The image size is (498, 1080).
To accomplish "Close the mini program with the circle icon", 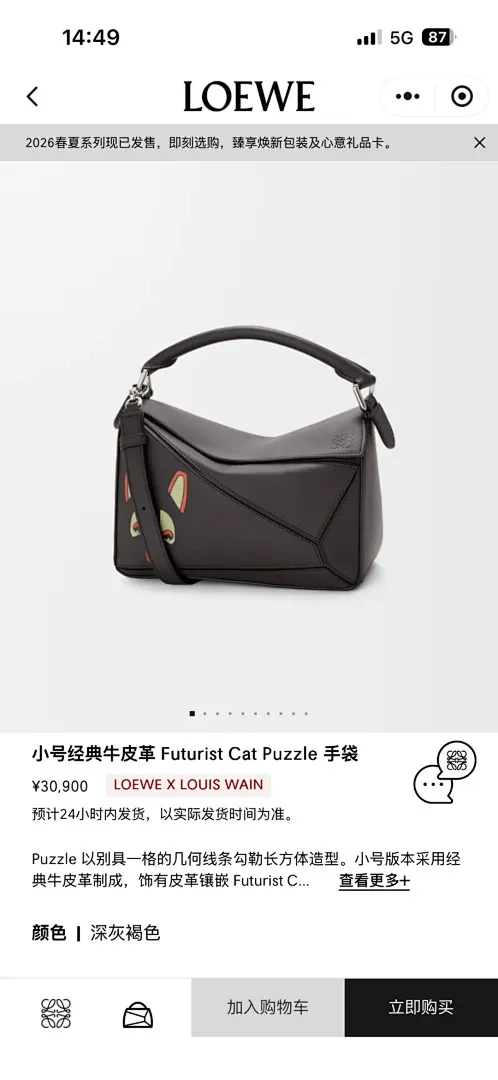I will (x=462, y=96).
